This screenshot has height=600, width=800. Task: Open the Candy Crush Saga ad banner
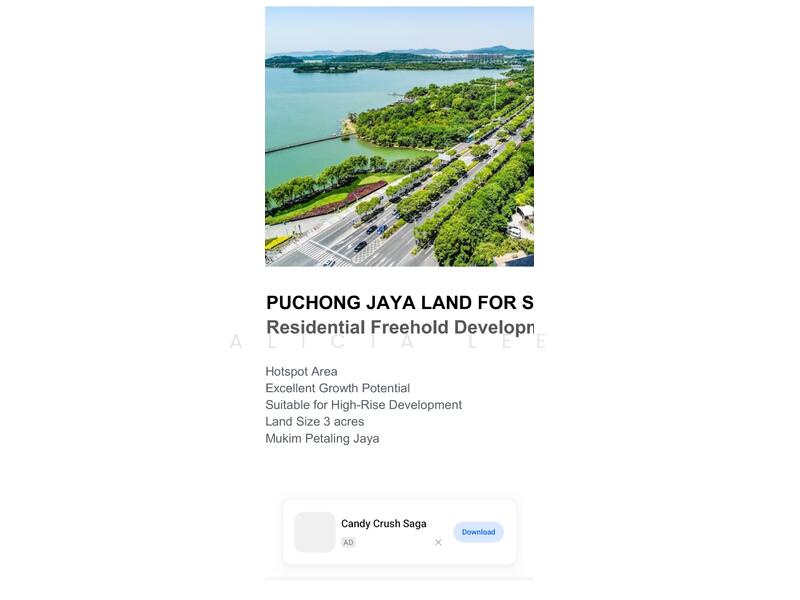pos(383,524)
